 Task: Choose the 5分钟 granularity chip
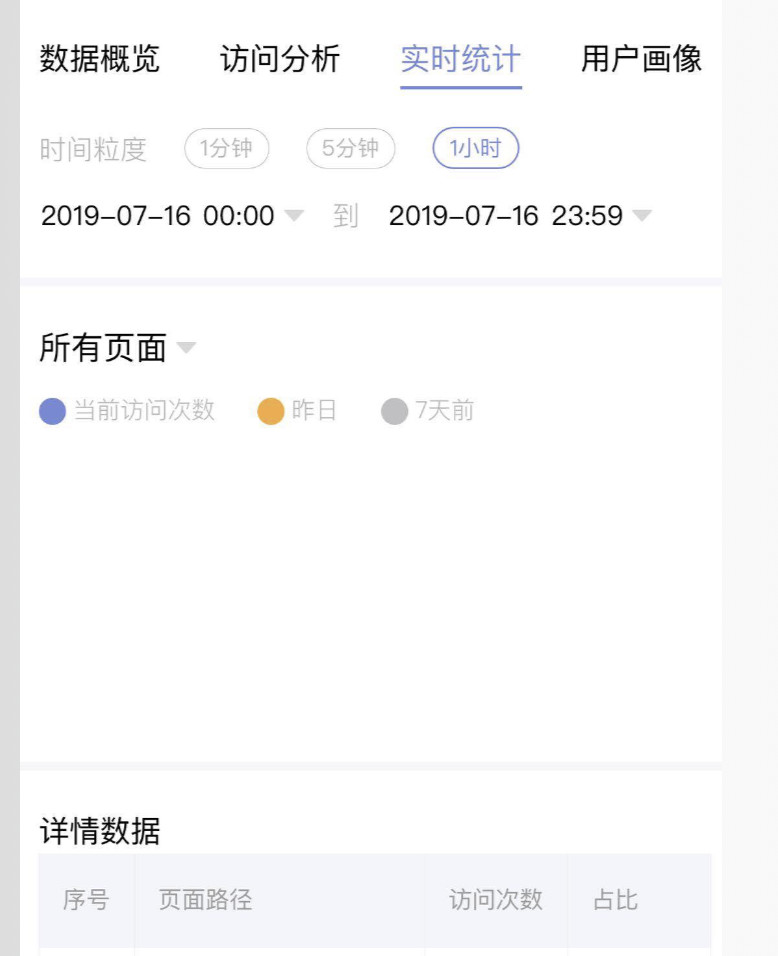pos(350,149)
